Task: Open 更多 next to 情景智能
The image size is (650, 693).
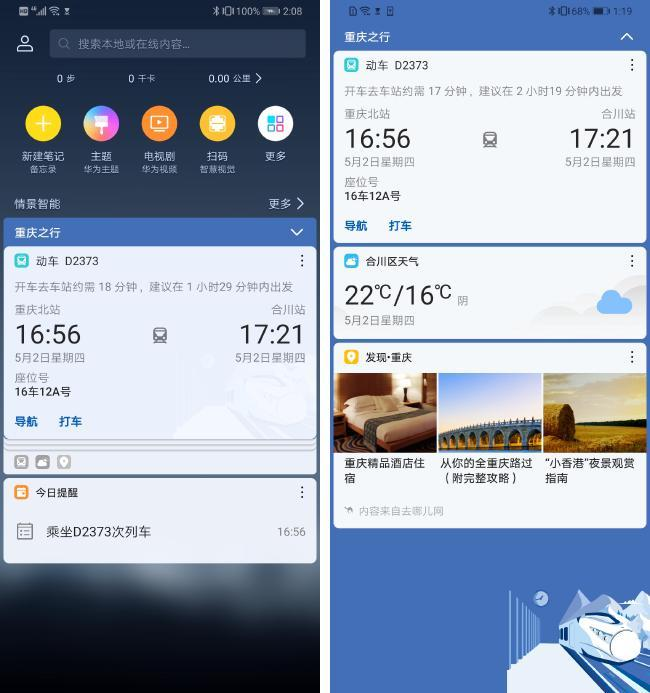Action: click(286, 204)
